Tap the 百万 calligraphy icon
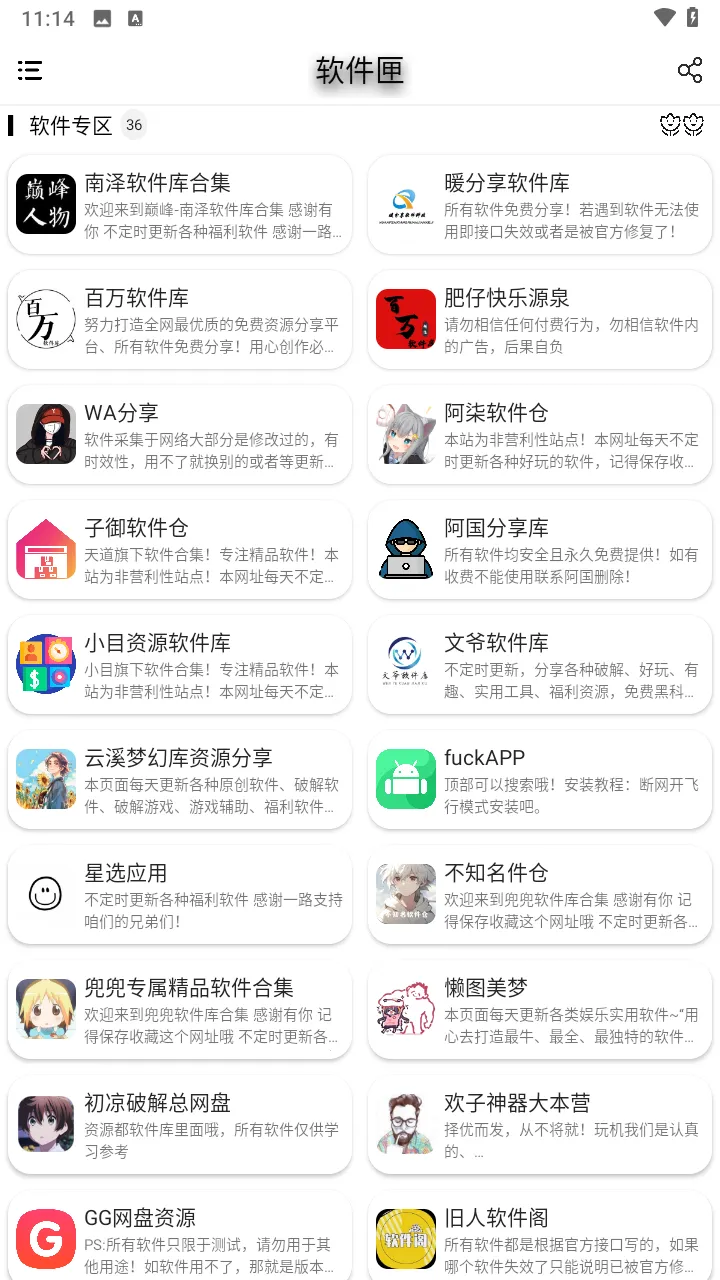This screenshot has height=1280, width=720. [45, 319]
